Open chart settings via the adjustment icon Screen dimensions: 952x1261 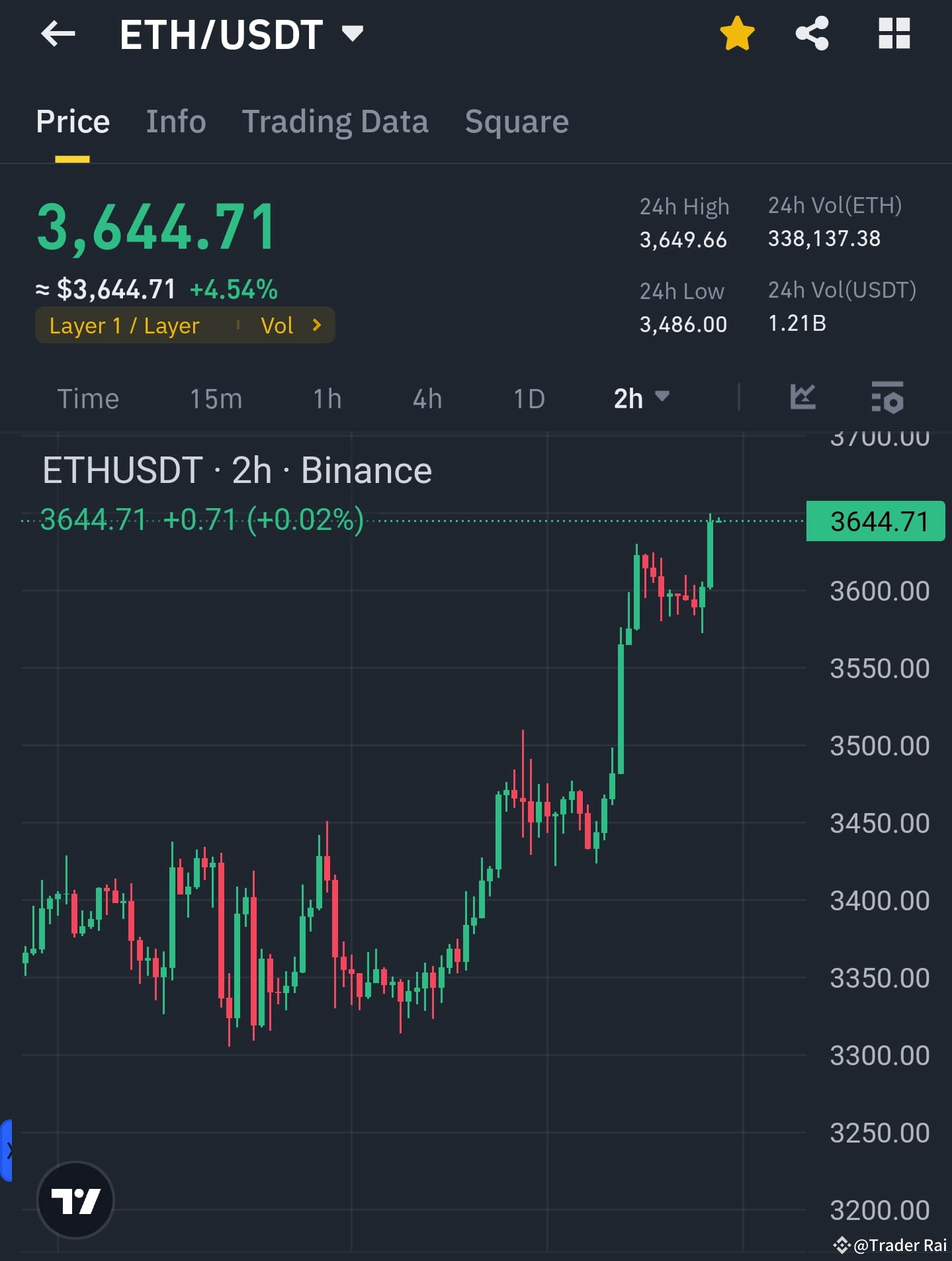[889, 398]
